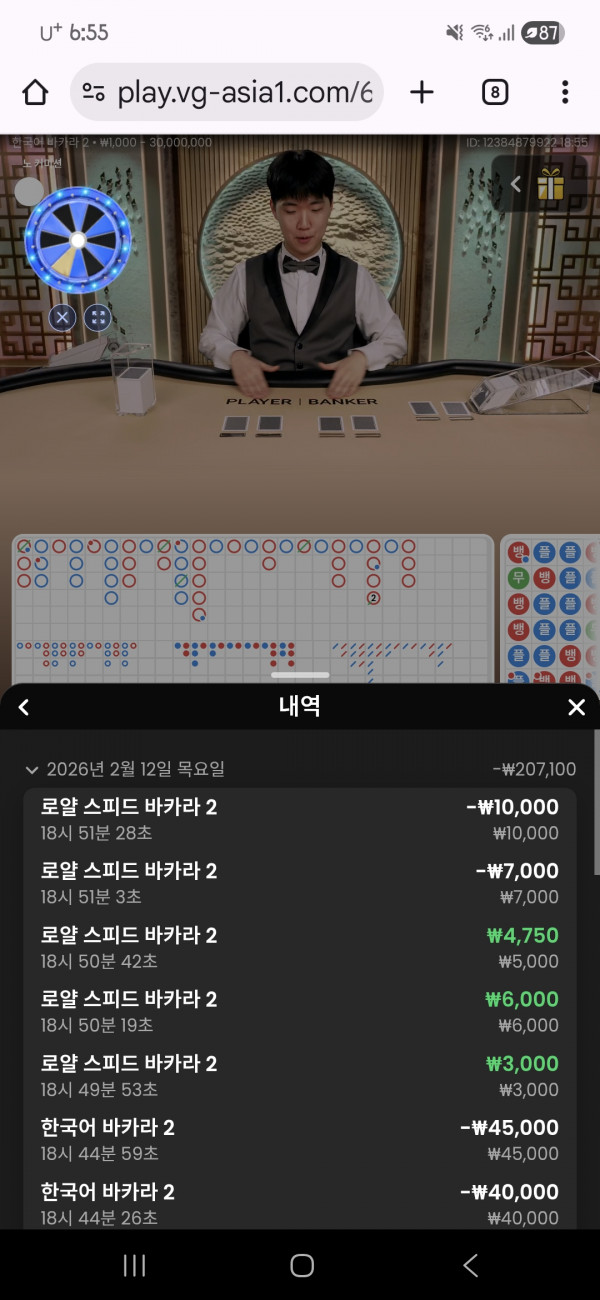Image resolution: width=600 pixels, height=1300 pixels.
Task: Open the 18시 50분 42초 record with ₩4,750 win
Action: pyautogui.click(x=300, y=947)
